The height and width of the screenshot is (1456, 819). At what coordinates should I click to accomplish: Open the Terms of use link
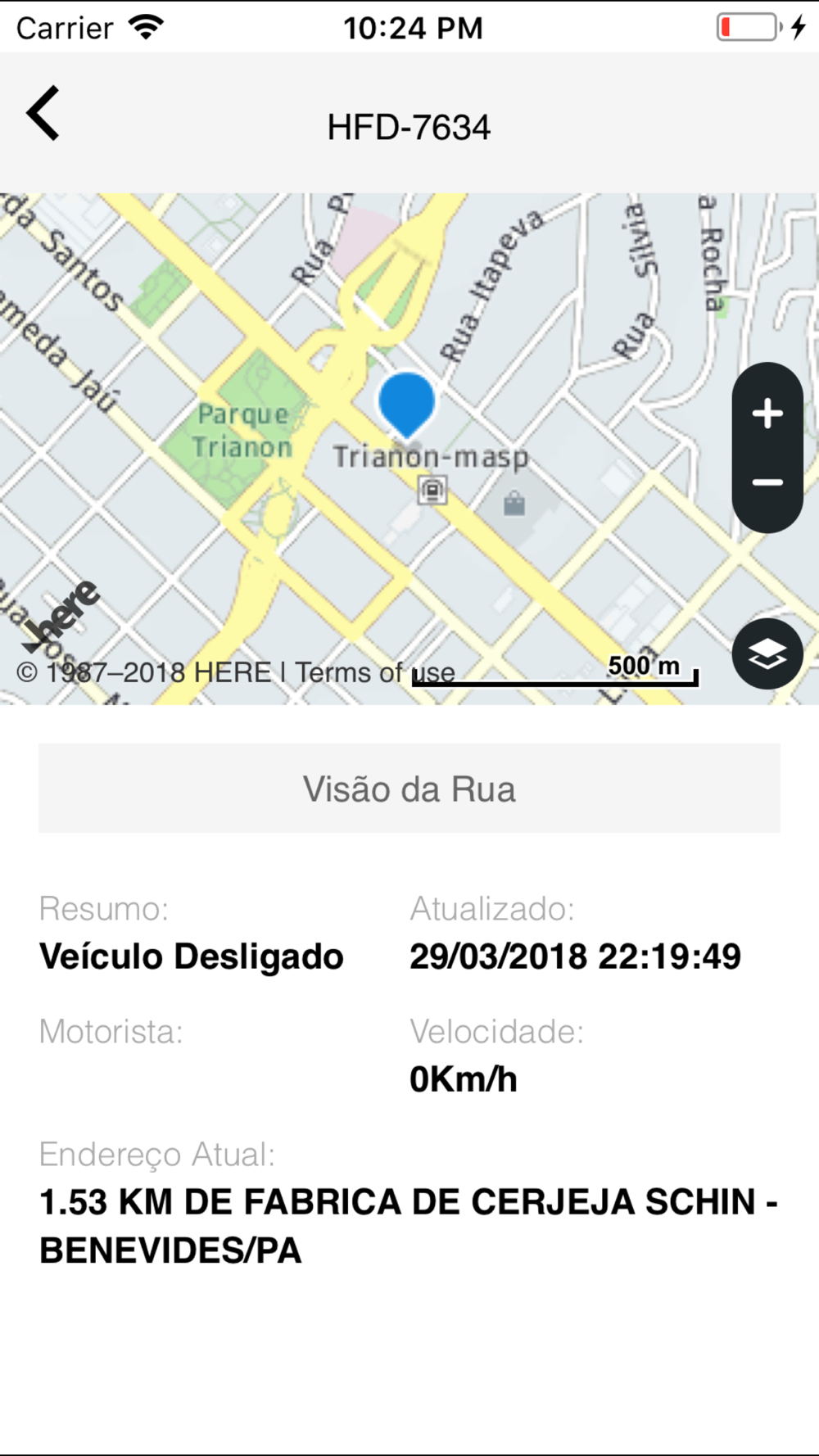tap(375, 672)
